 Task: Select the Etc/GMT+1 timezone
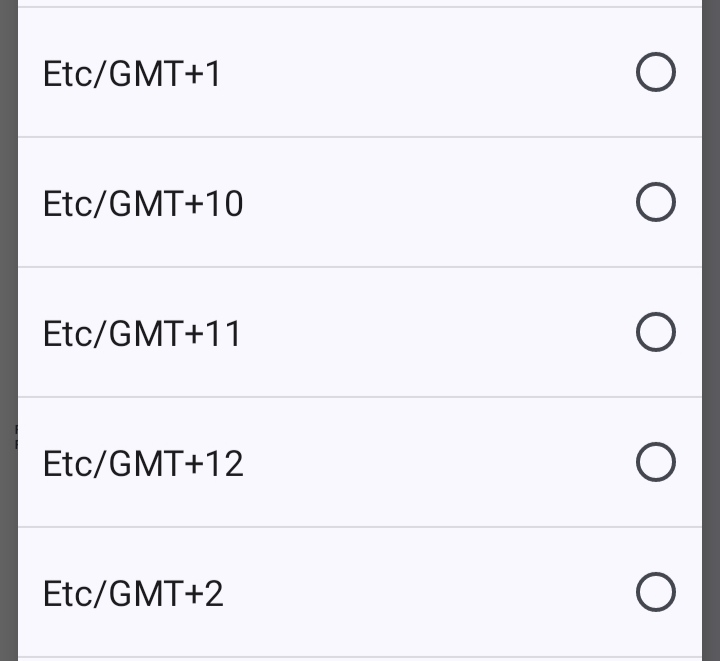[655, 73]
